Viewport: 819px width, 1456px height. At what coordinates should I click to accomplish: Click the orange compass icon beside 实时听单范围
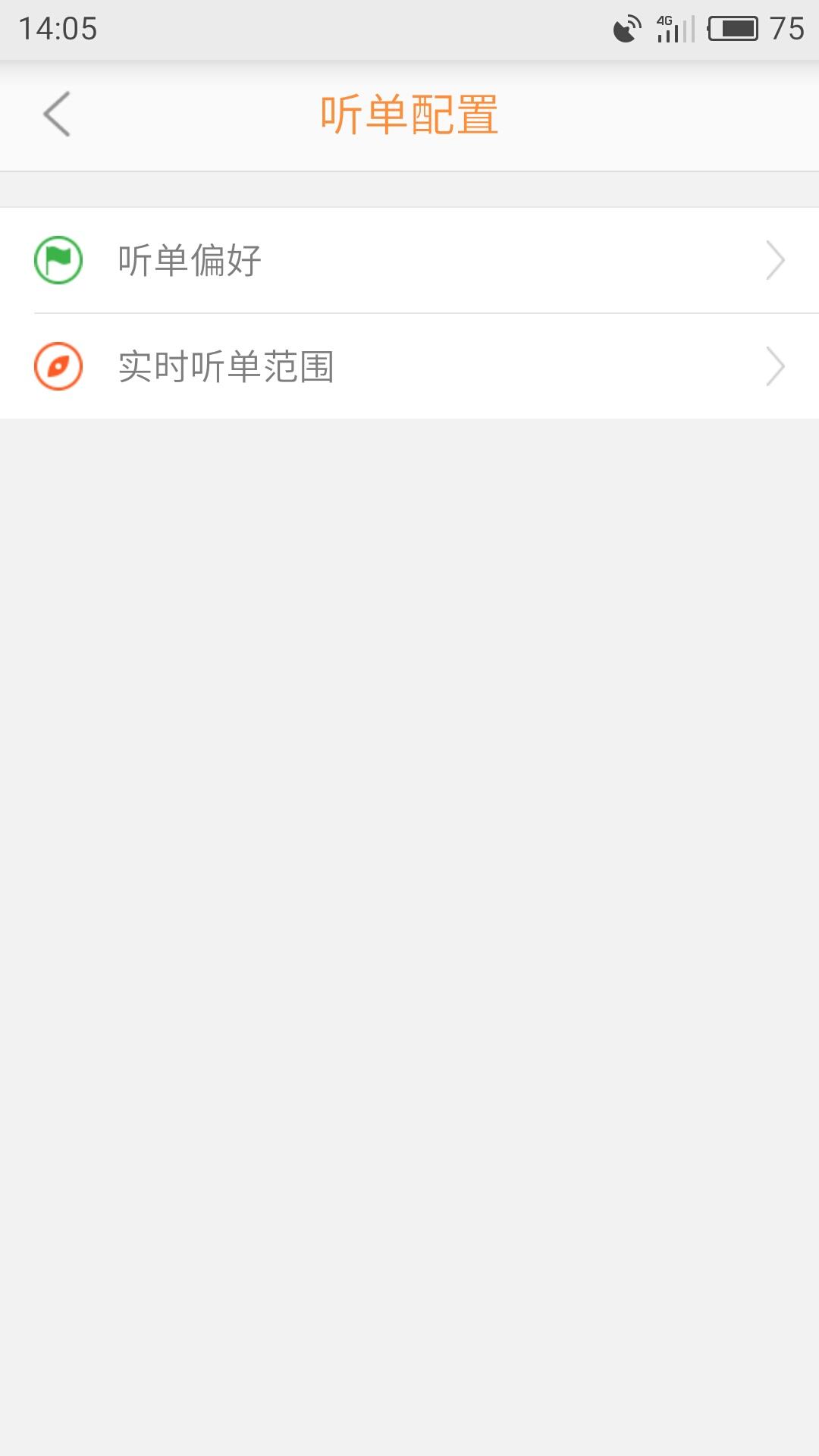tap(58, 366)
